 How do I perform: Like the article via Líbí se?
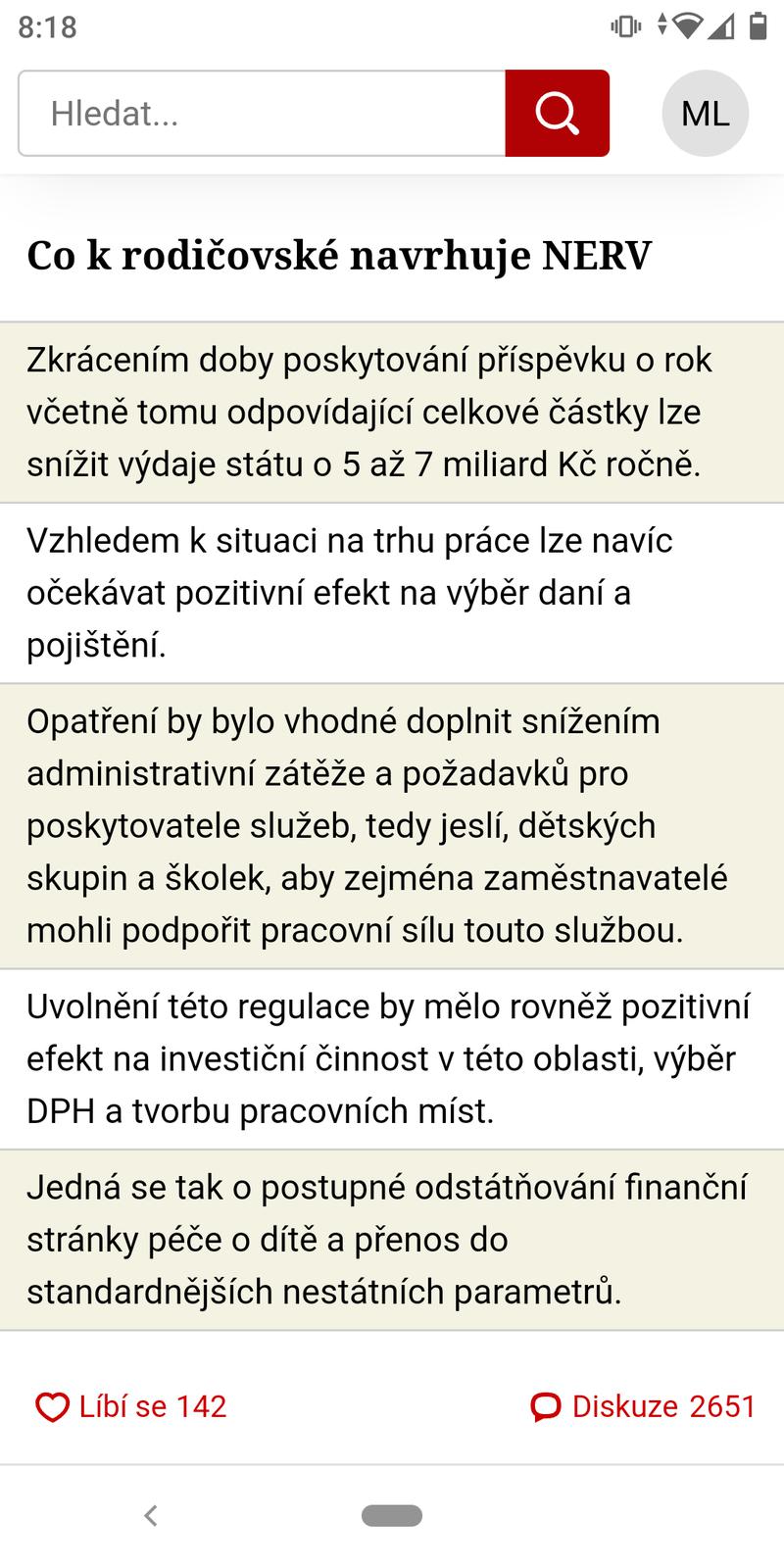click(131, 1406)
